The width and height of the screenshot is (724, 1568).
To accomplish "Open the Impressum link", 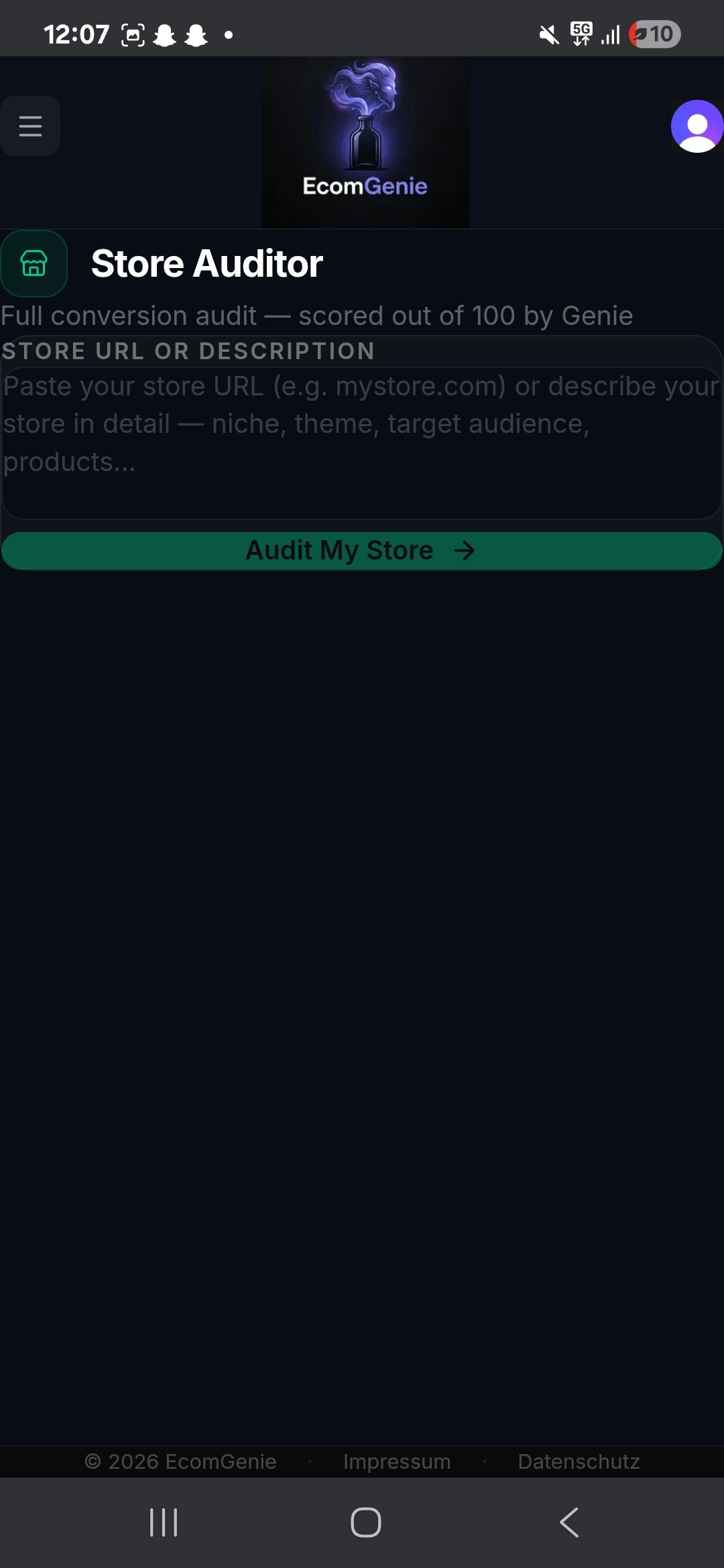I will (x=397, y=1461).
